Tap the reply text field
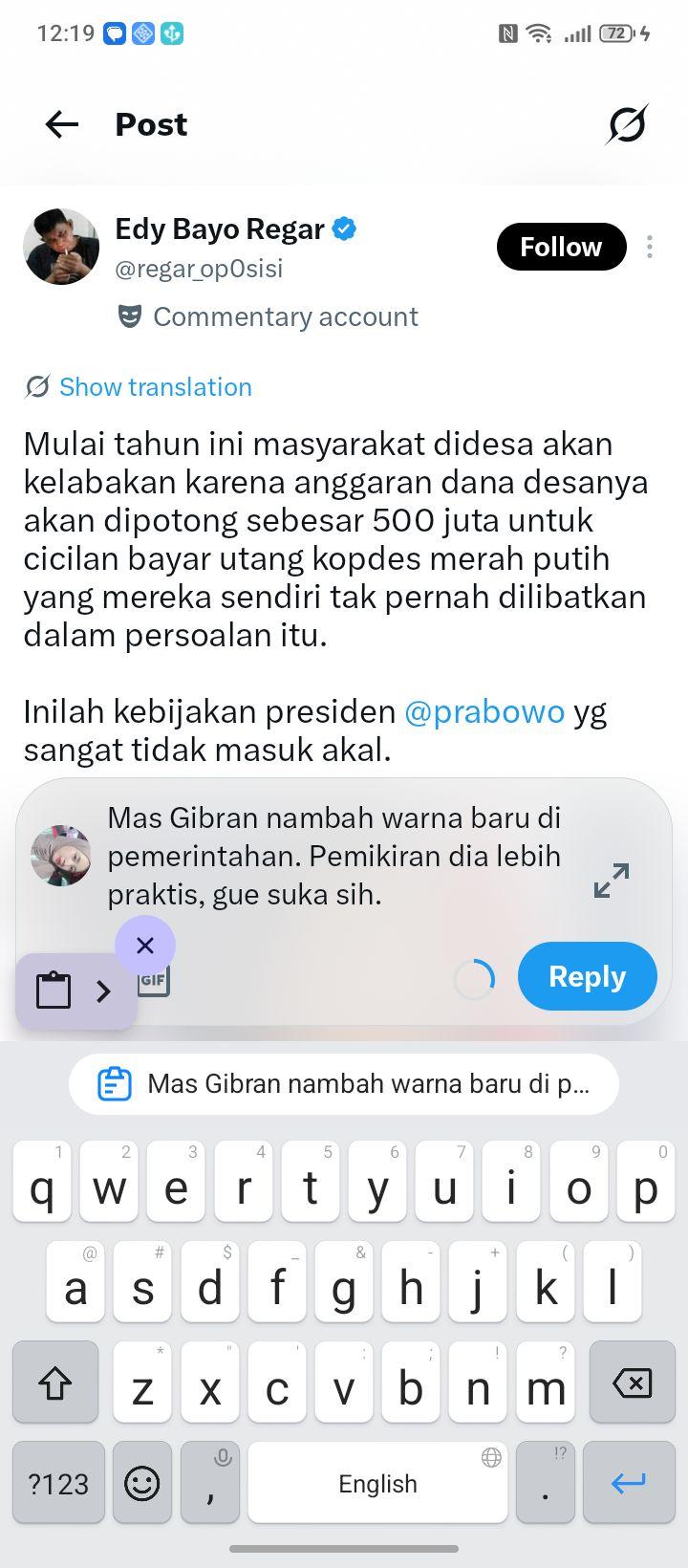688x1568 pixels. (334, 857)
